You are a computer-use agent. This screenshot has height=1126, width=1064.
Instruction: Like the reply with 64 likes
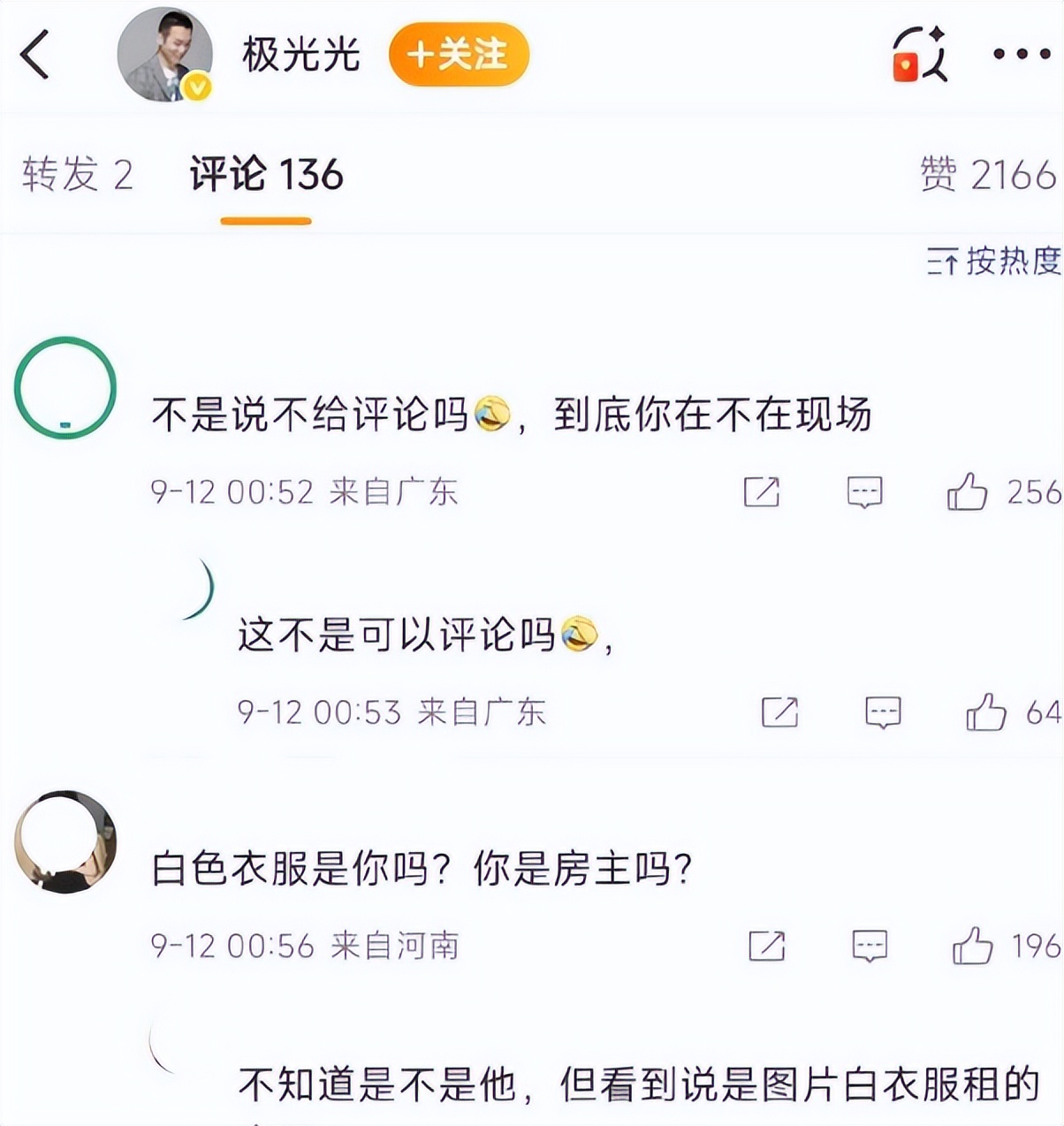(x=985, y=711)
